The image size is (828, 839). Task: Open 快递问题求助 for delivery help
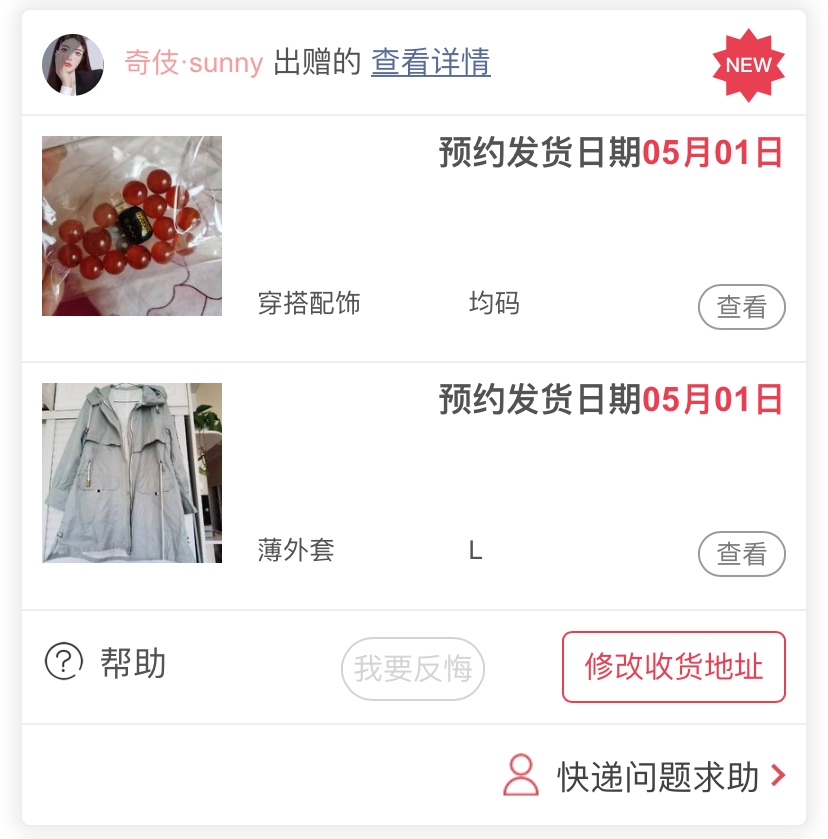click(646, 777)
